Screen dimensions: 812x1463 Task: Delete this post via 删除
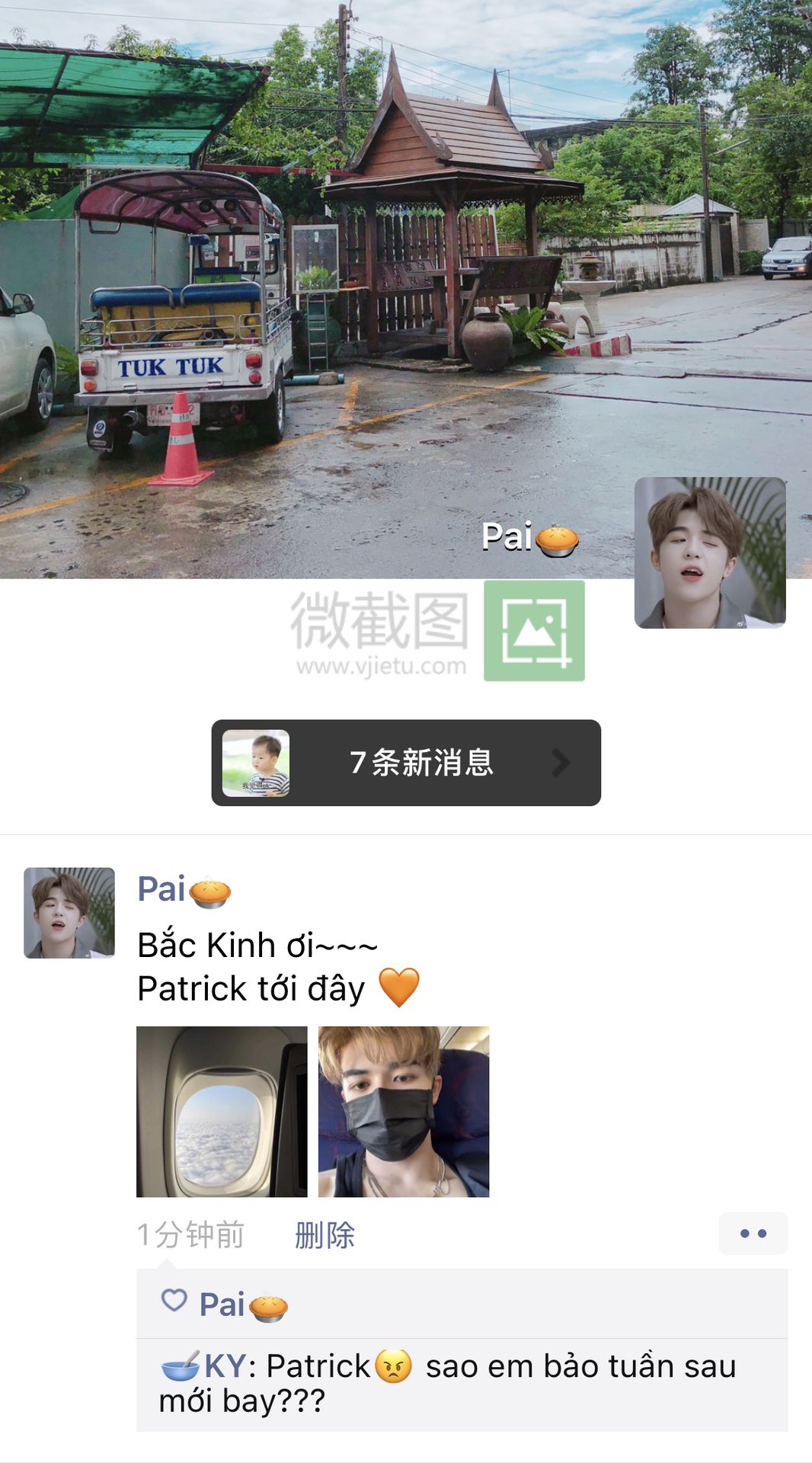click(325, 1234)
